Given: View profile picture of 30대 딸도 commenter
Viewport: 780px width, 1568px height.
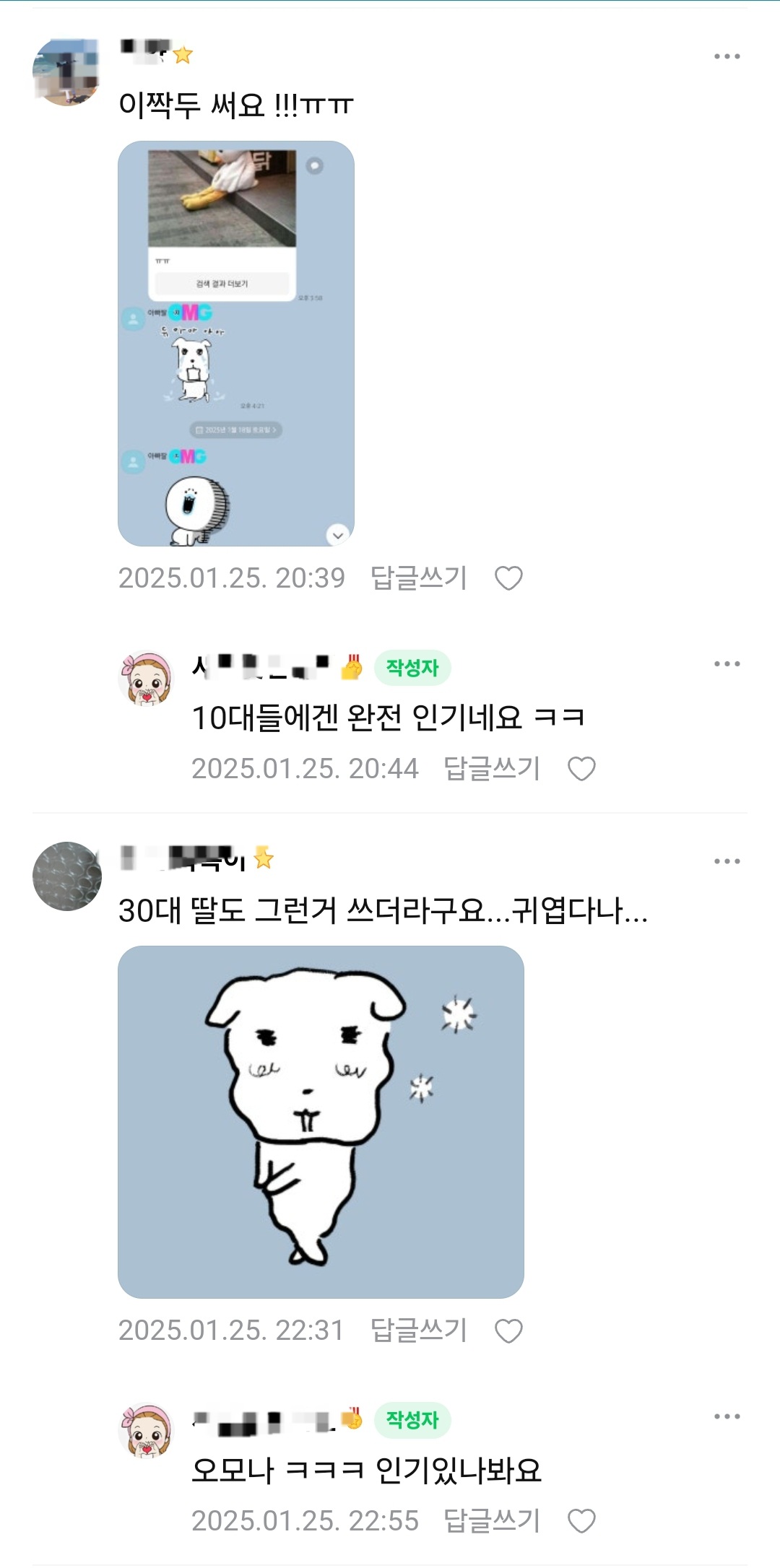Looking at the screenshot, I should tap(67, 876).
